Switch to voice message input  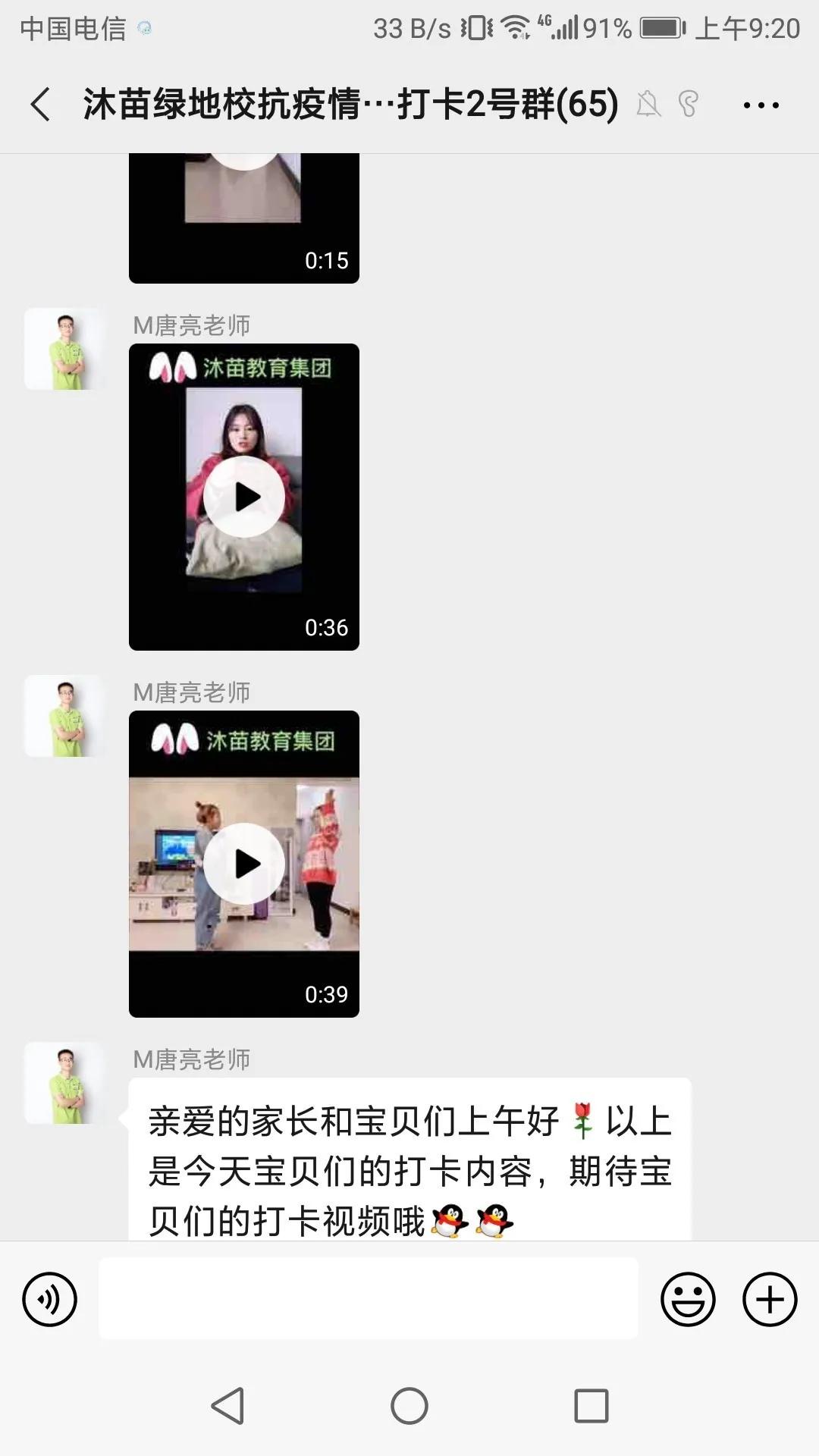(50, 1299)
